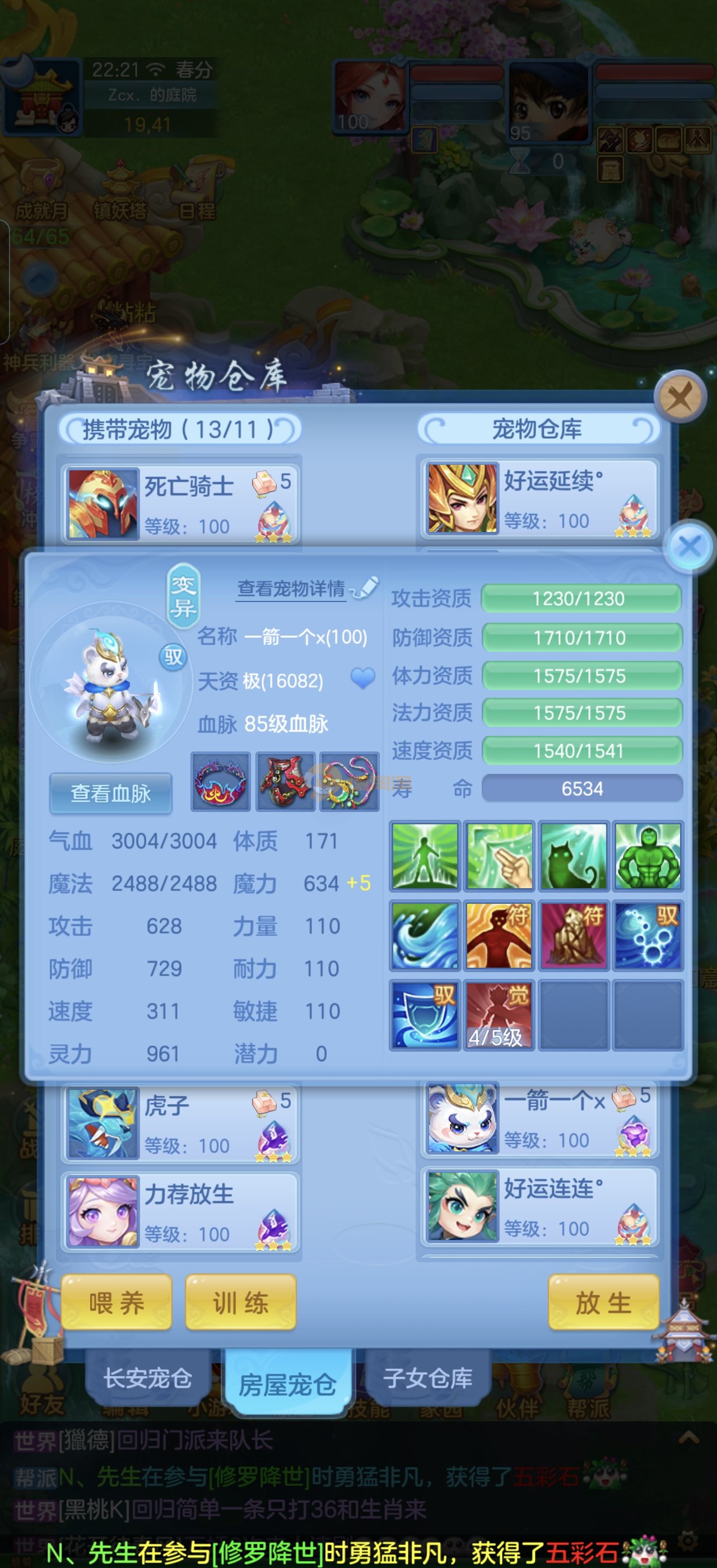717x1568 pixels.
Task: Close the pet detail popup
Action: coord(690,546)
